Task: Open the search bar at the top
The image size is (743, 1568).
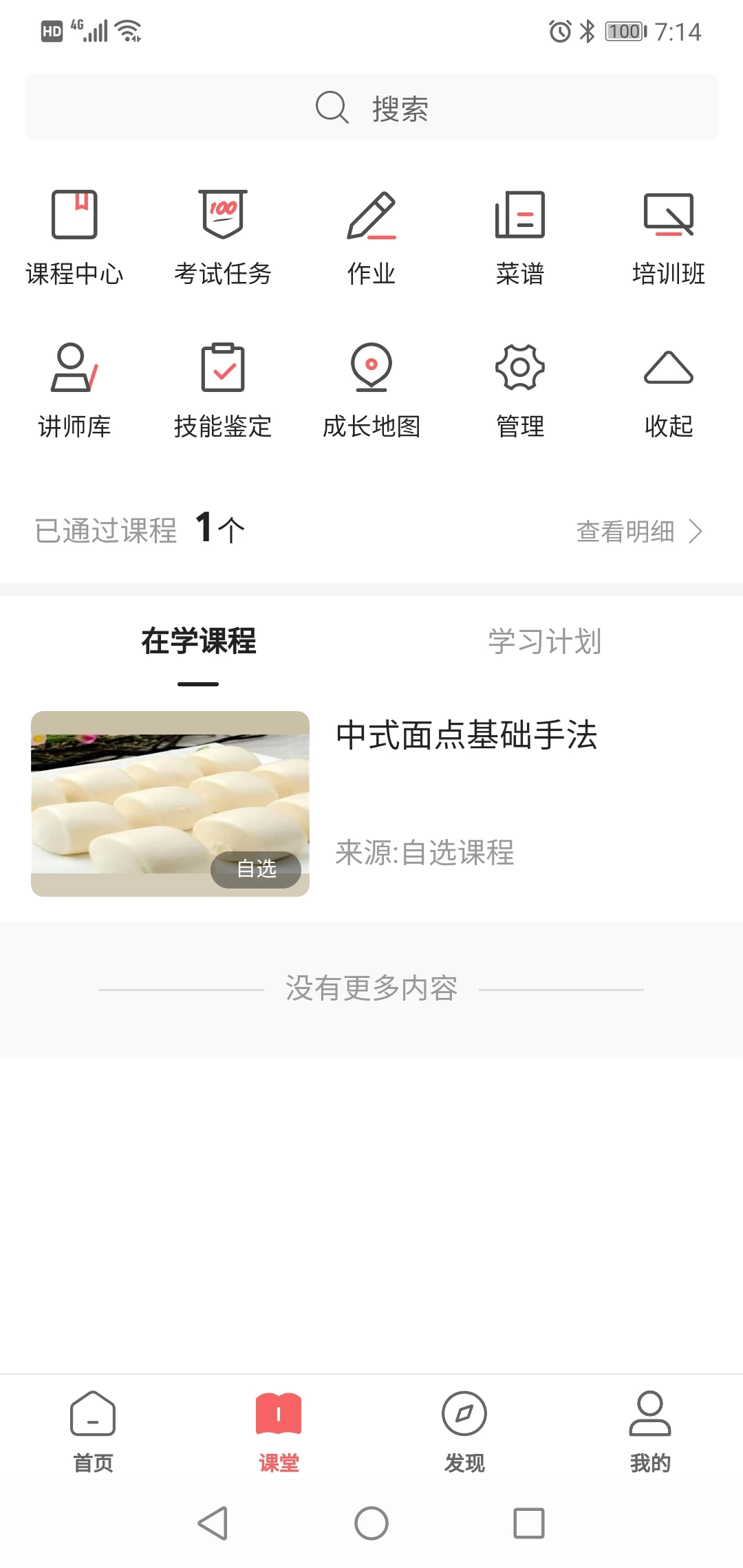Action: (371, 107)
